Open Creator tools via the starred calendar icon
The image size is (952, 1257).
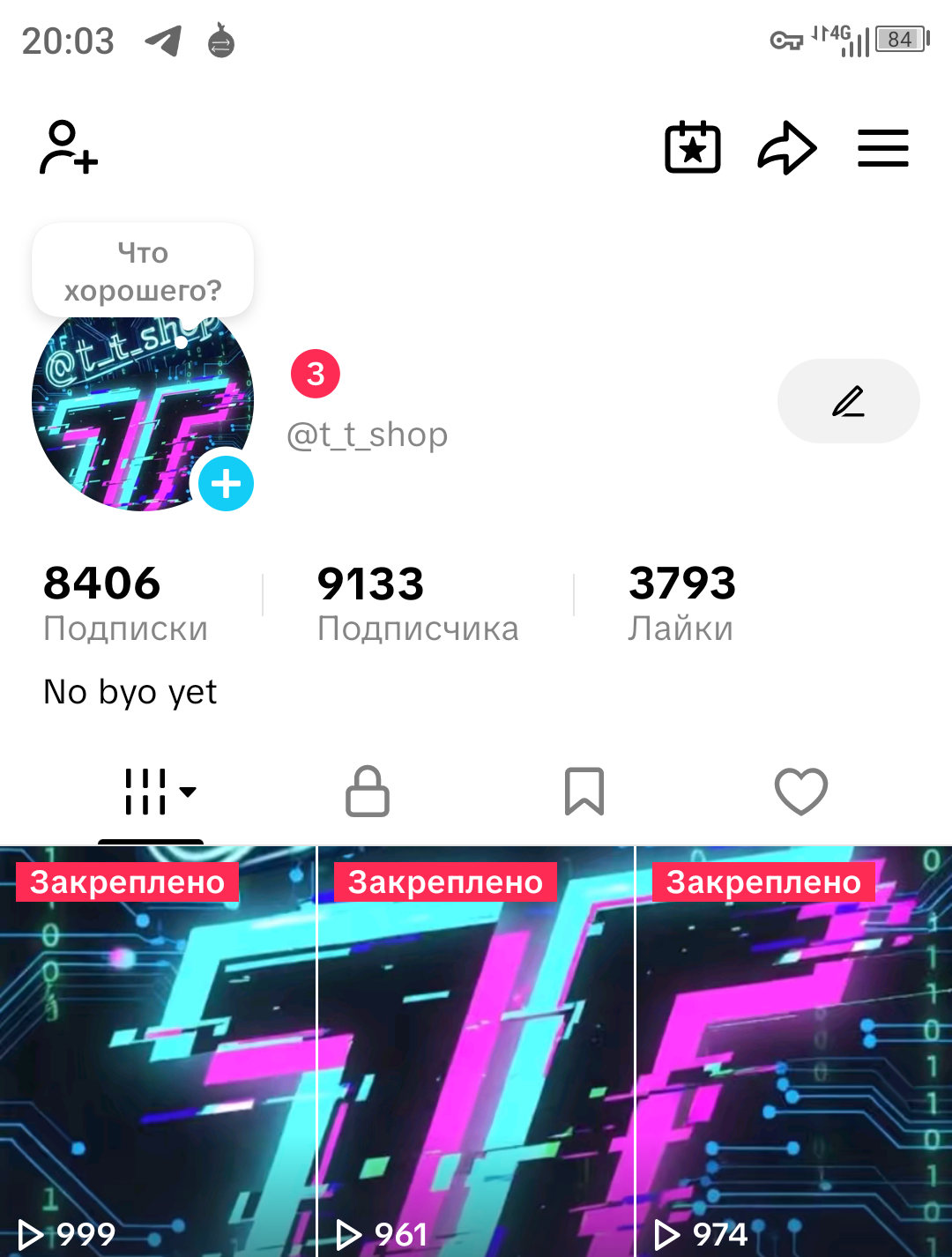[x=692, y=148]
